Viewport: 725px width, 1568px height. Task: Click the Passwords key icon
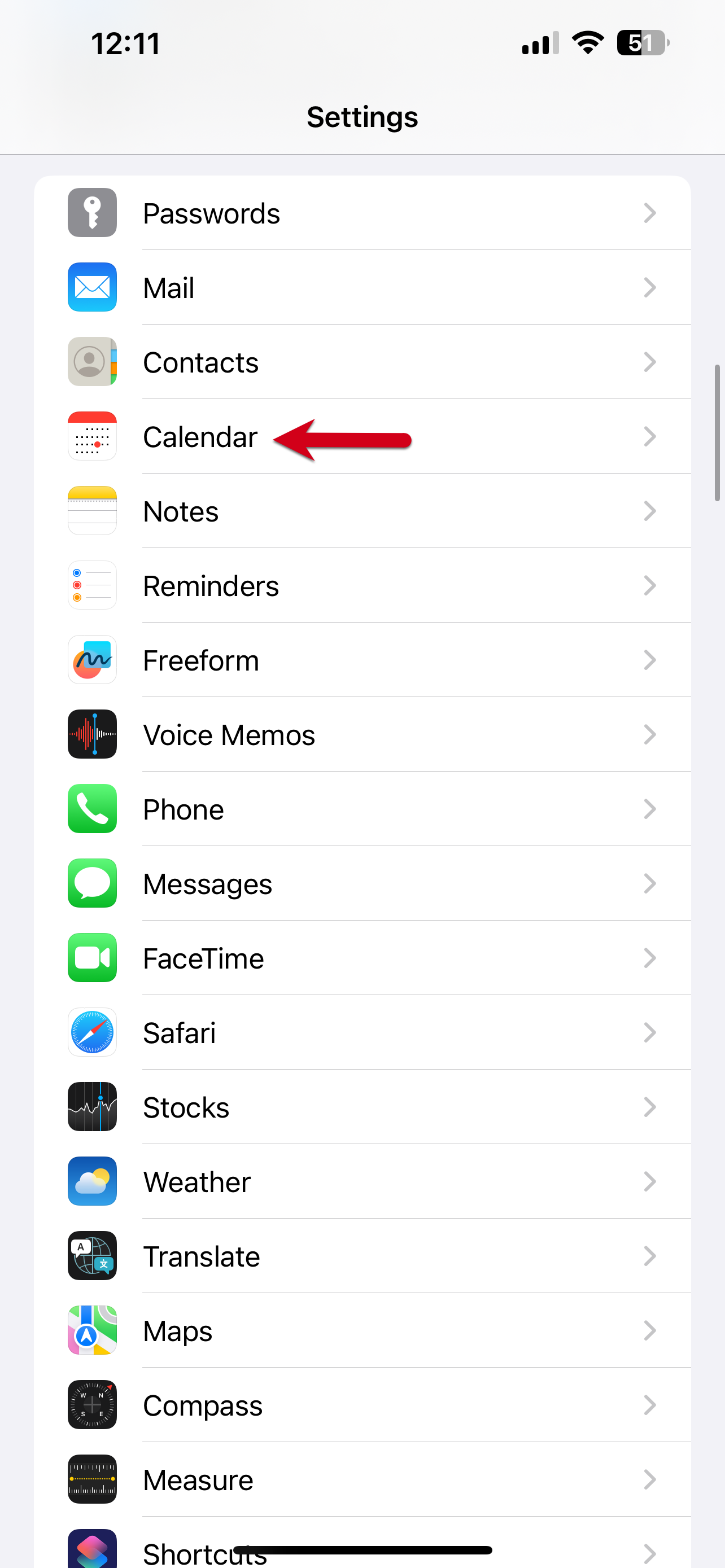coord(92,212)
